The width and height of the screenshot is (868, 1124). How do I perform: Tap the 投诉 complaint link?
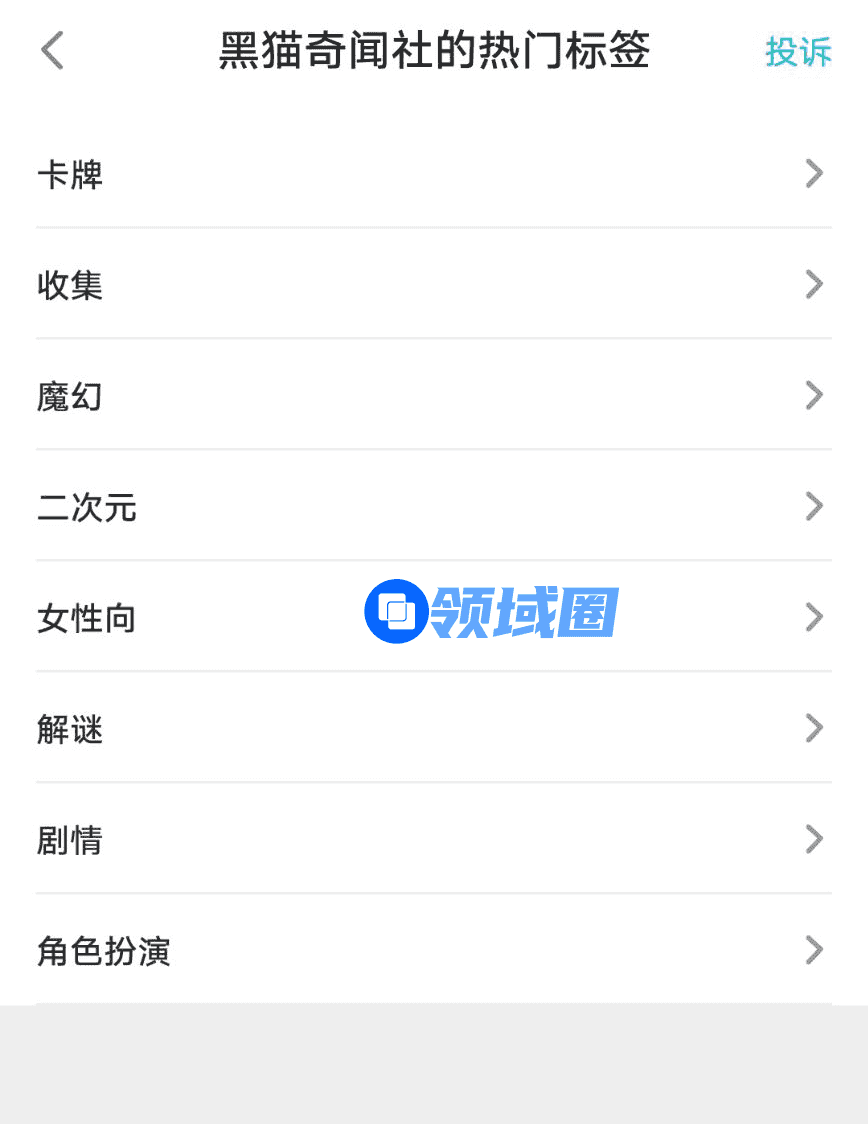[x=798, y=52]
